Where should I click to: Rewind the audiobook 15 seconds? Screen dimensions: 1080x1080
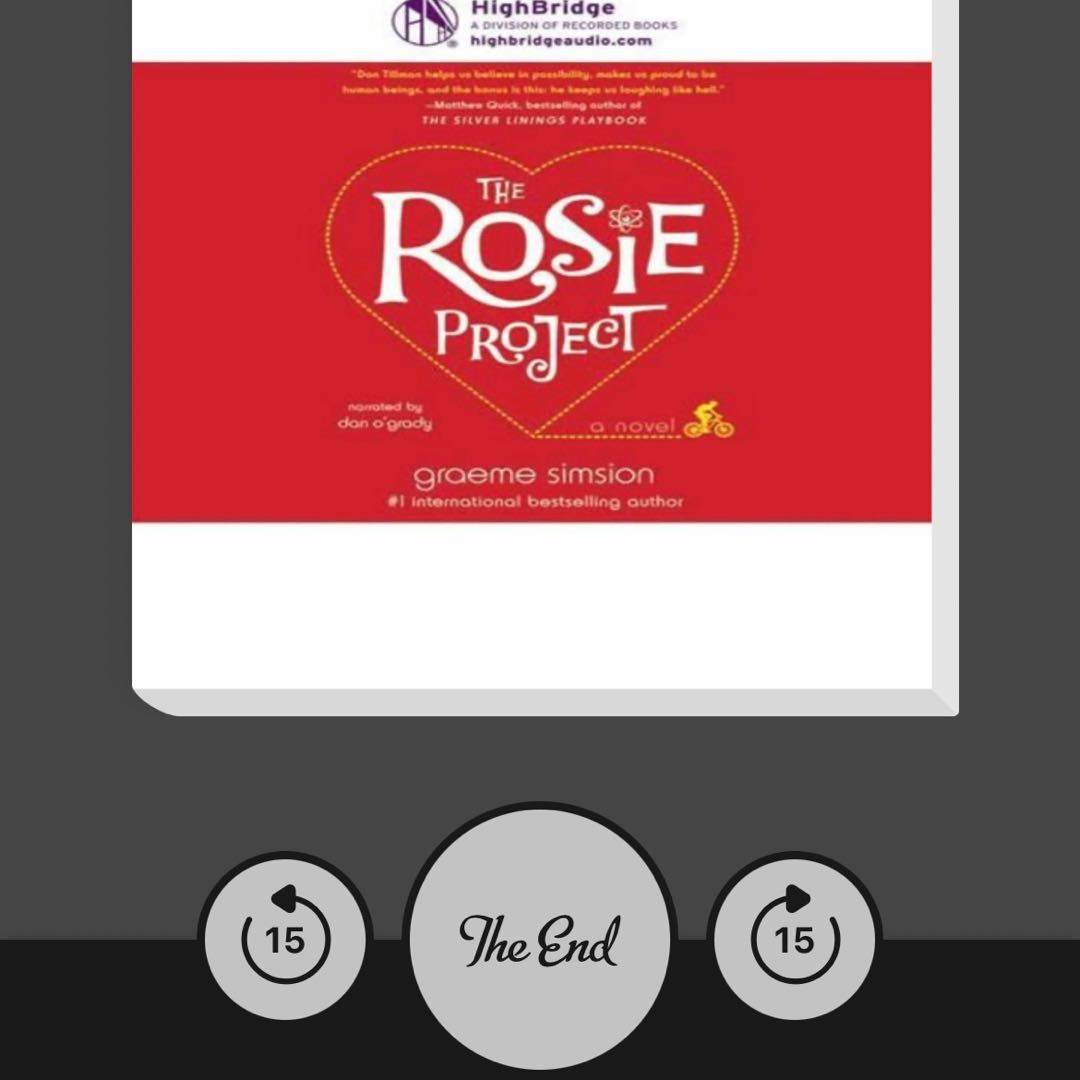pyautogui.click(x=285, y=939)
